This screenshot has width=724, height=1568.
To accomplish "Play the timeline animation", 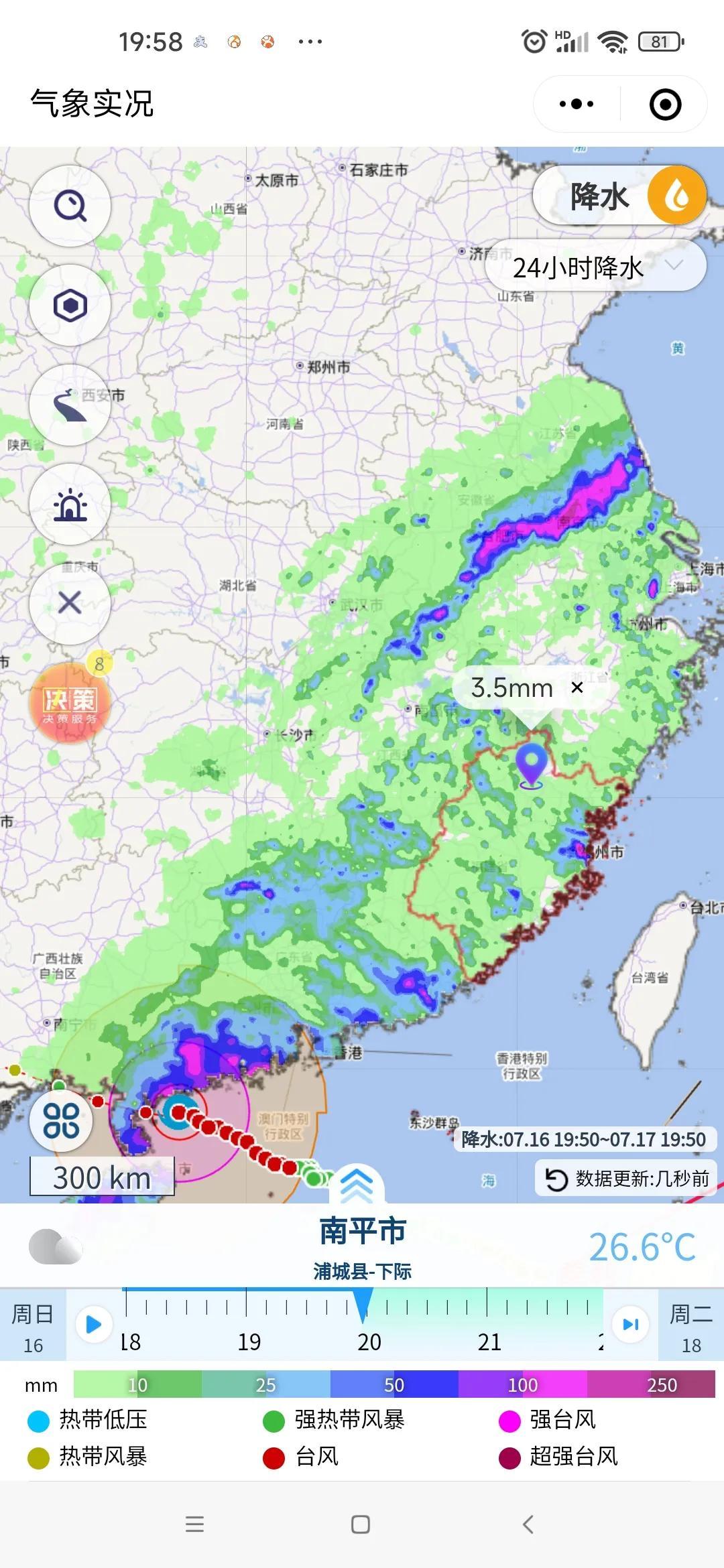I will [x=93, y=1324].
